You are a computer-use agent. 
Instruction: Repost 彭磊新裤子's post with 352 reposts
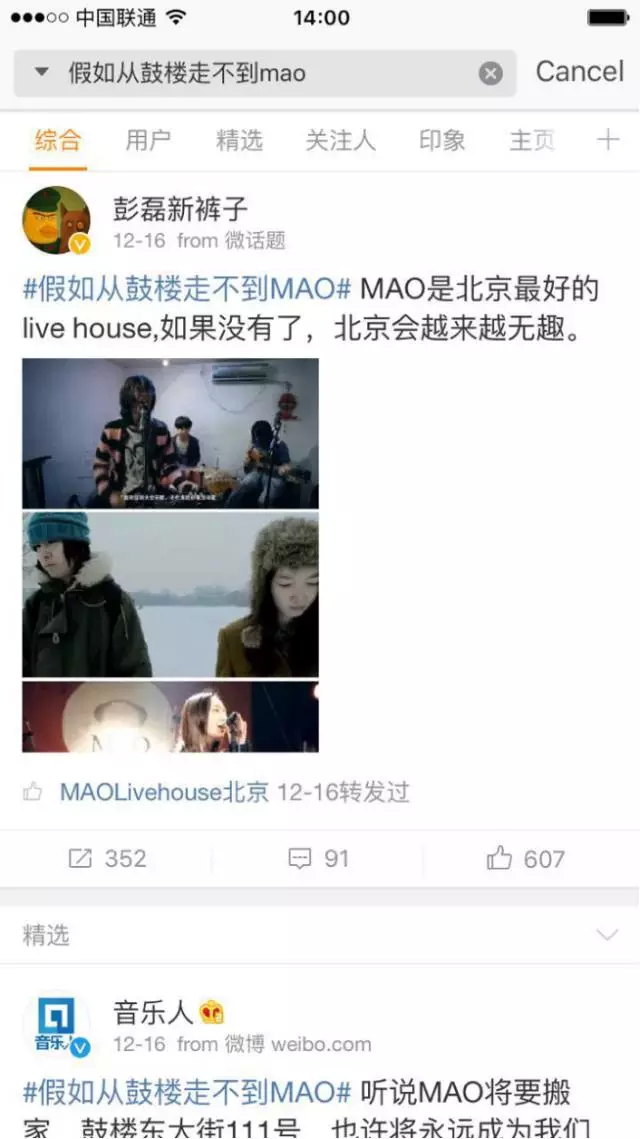click(107, 858)
